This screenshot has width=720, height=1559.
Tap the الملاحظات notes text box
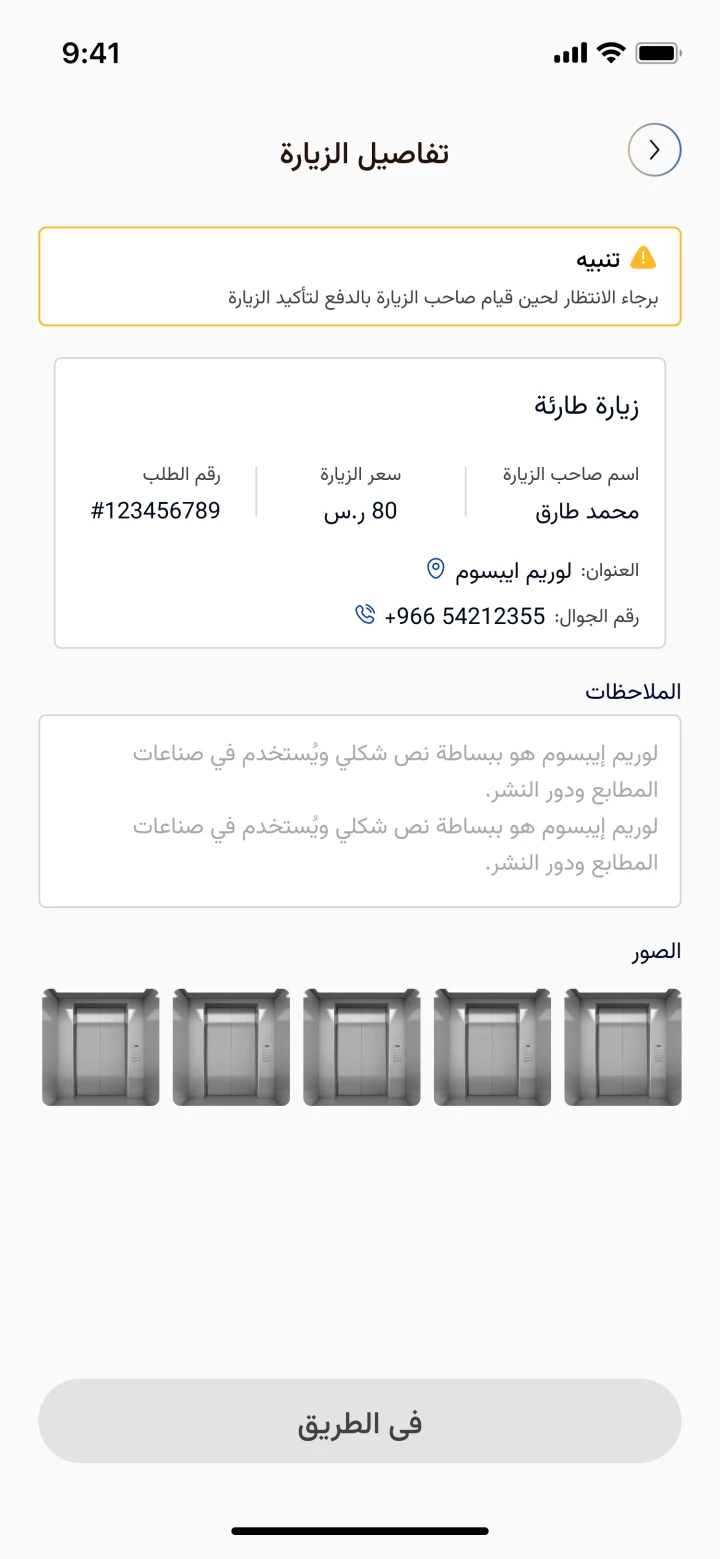[x=360, y=810]
